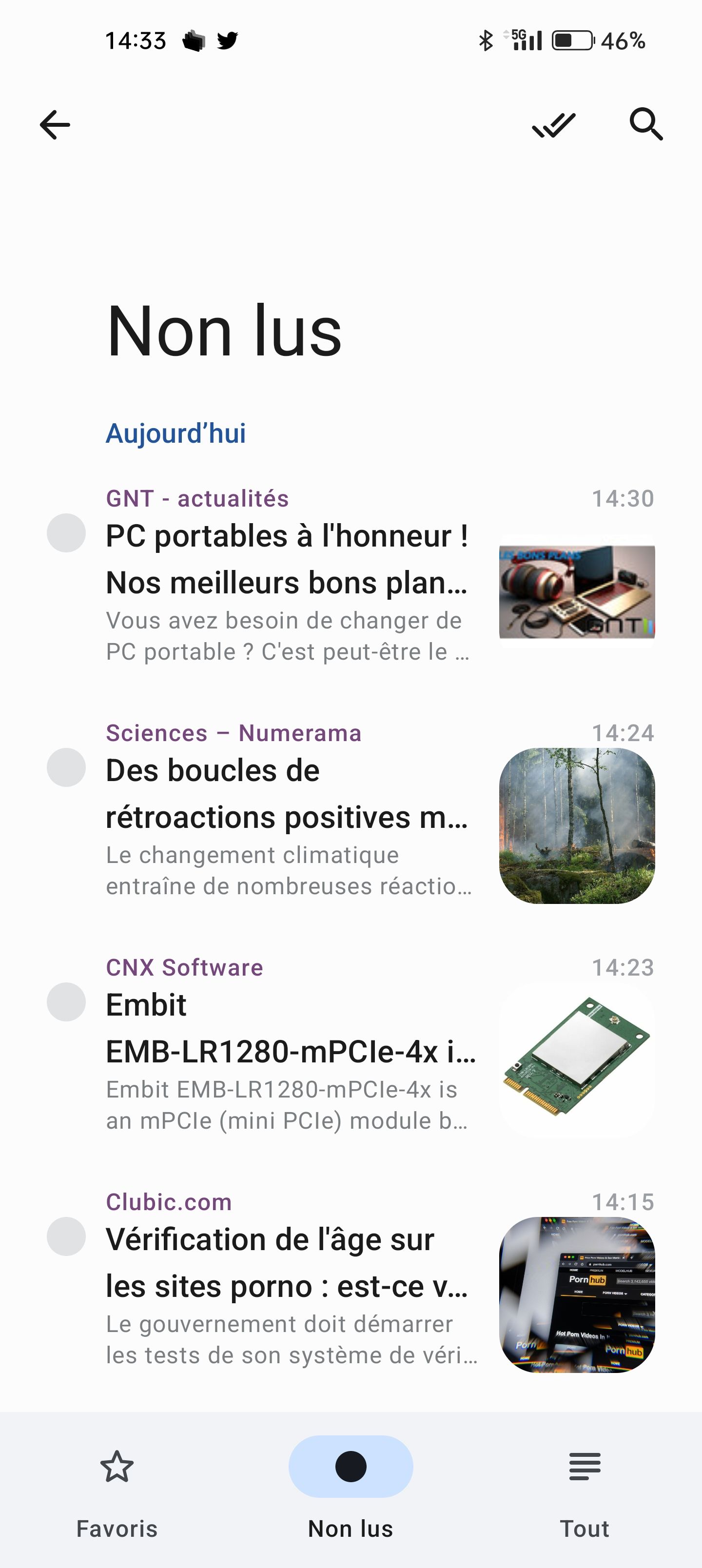Expand the Aujourd'hui section

click(176, 433)
